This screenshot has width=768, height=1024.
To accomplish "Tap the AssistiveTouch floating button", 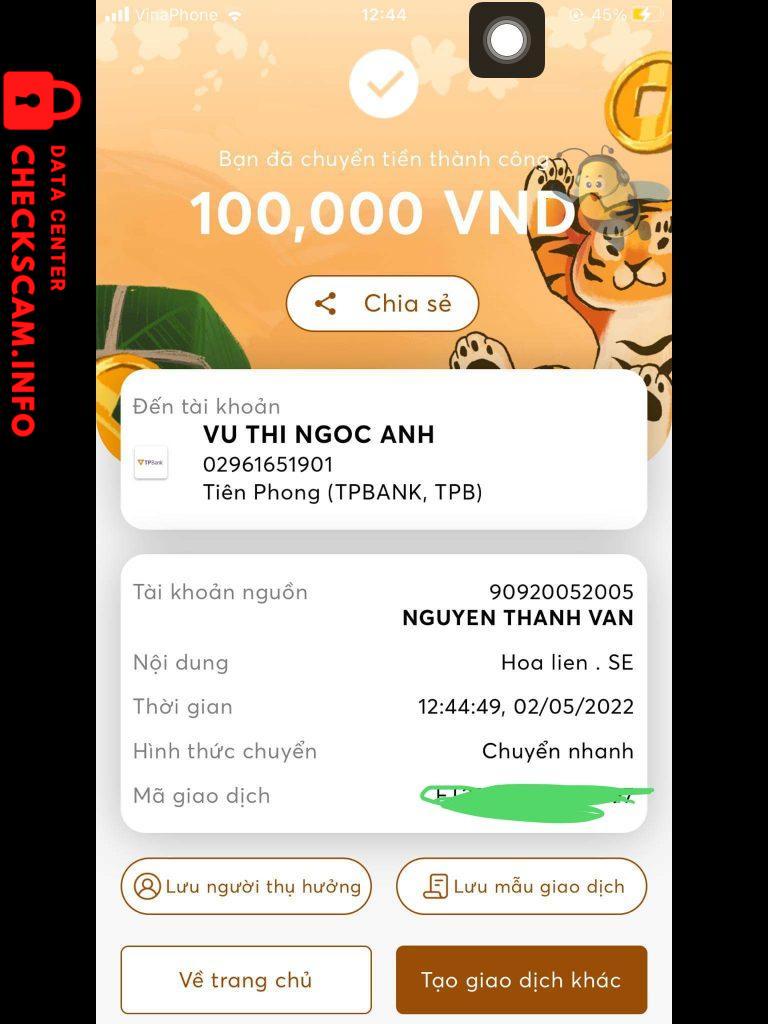I will 507,40.
